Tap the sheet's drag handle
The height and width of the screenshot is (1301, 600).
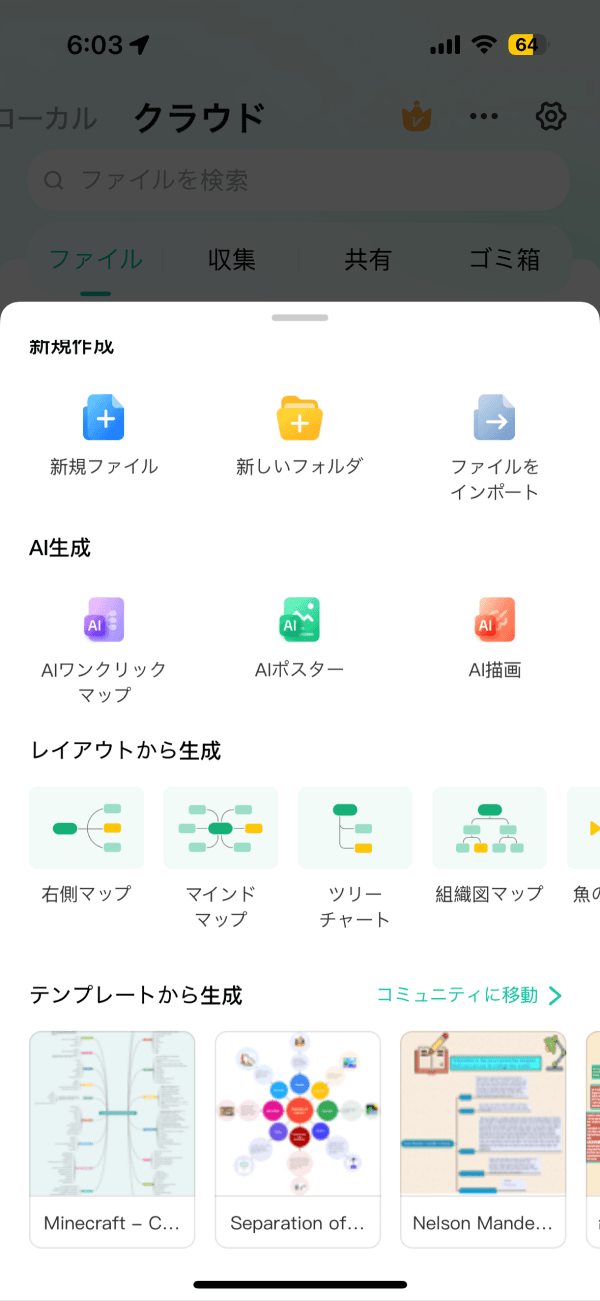[300, 318]
